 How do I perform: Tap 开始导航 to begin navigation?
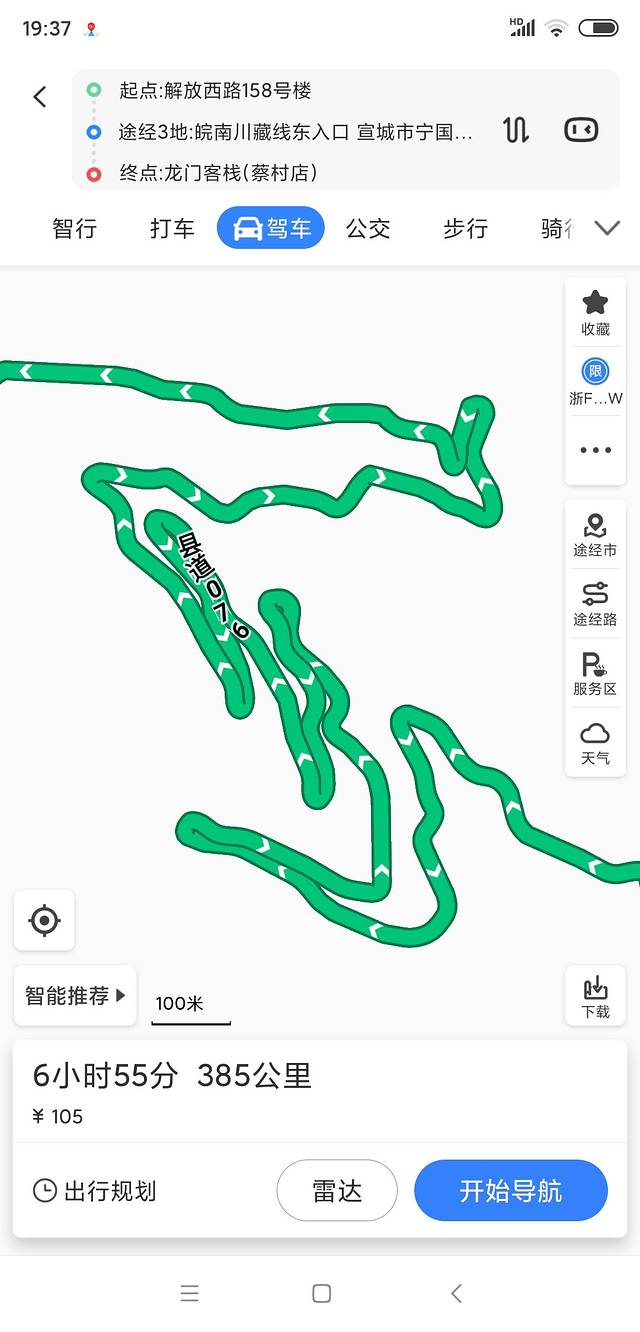pos(510,1191)
